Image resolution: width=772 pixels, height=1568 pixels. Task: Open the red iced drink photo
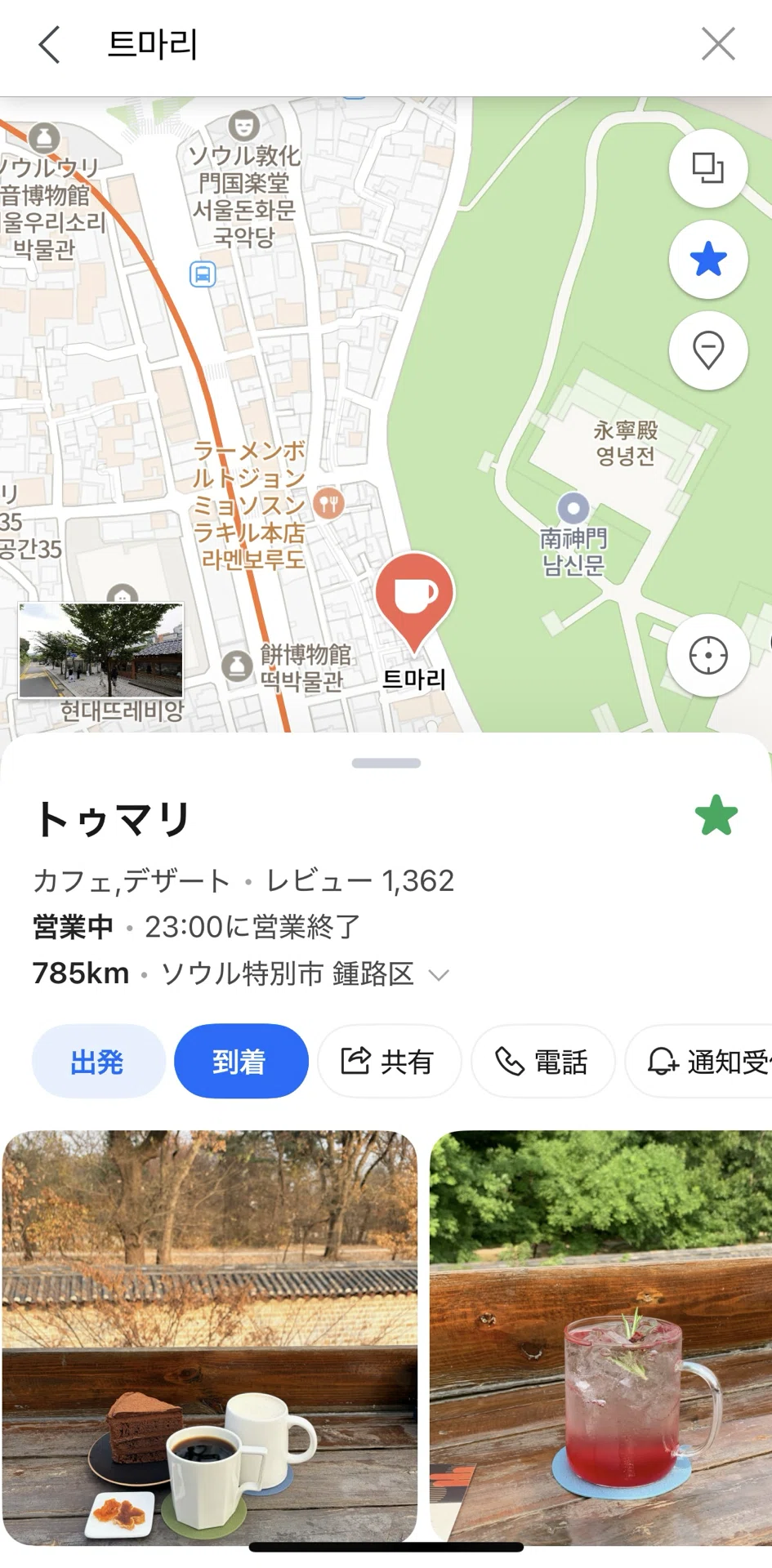click(x=600, y=1337)
